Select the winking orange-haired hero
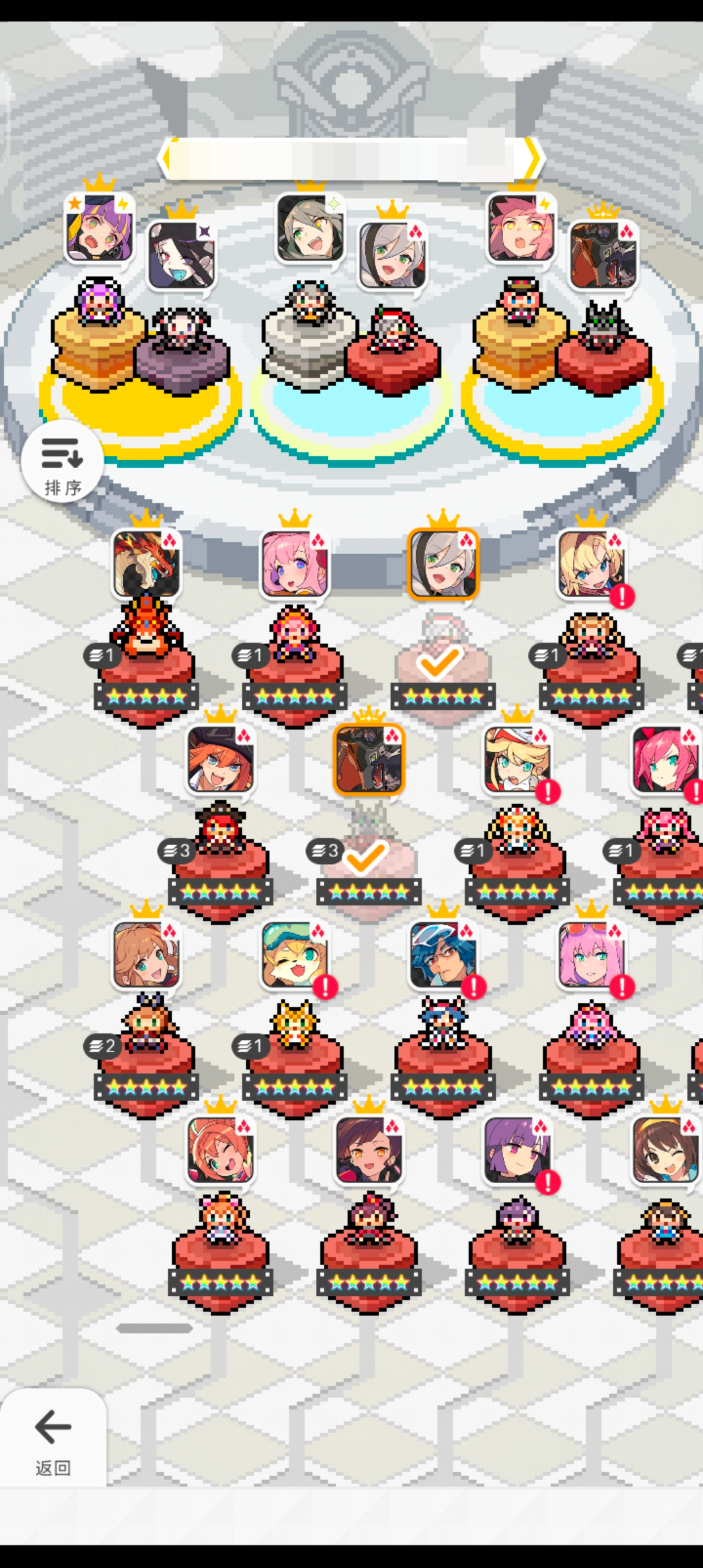Image resolution: width=703 pixels, height=1568 pixels. [220, 1150]
